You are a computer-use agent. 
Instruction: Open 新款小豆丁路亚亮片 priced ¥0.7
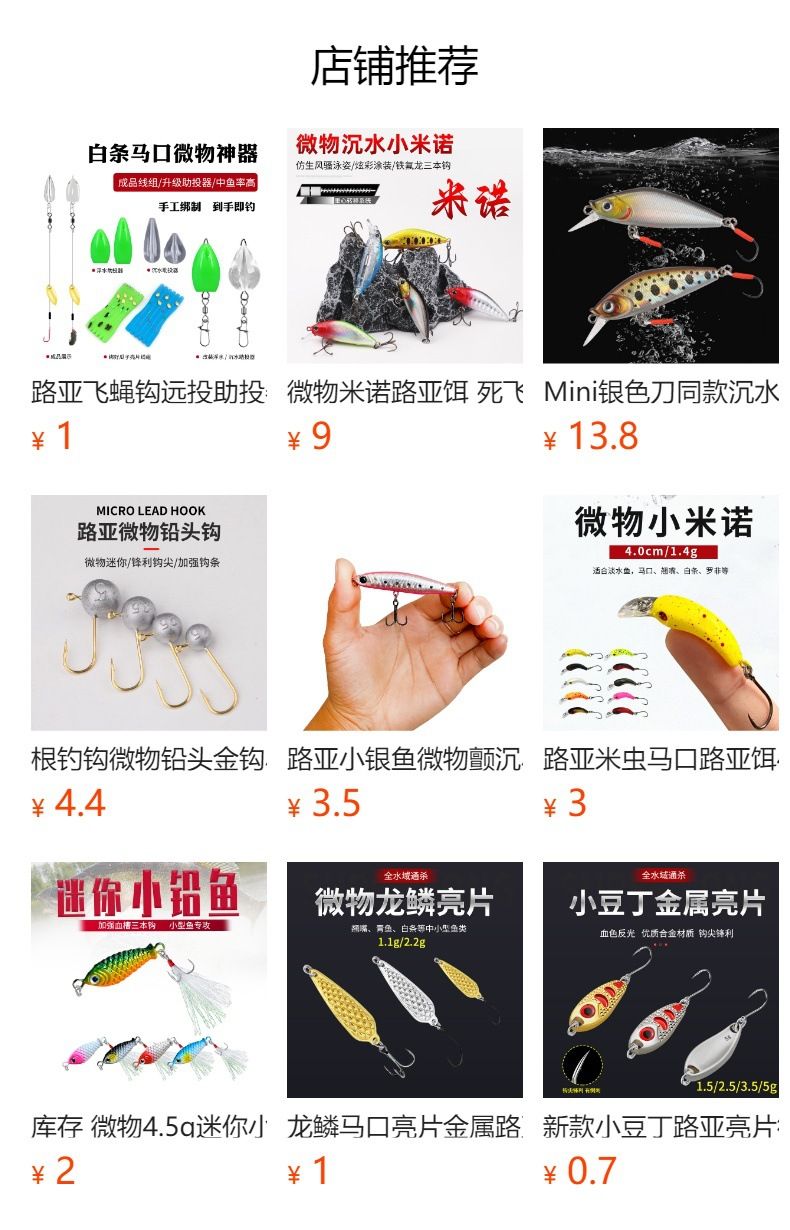click(x=661, y=1025)
